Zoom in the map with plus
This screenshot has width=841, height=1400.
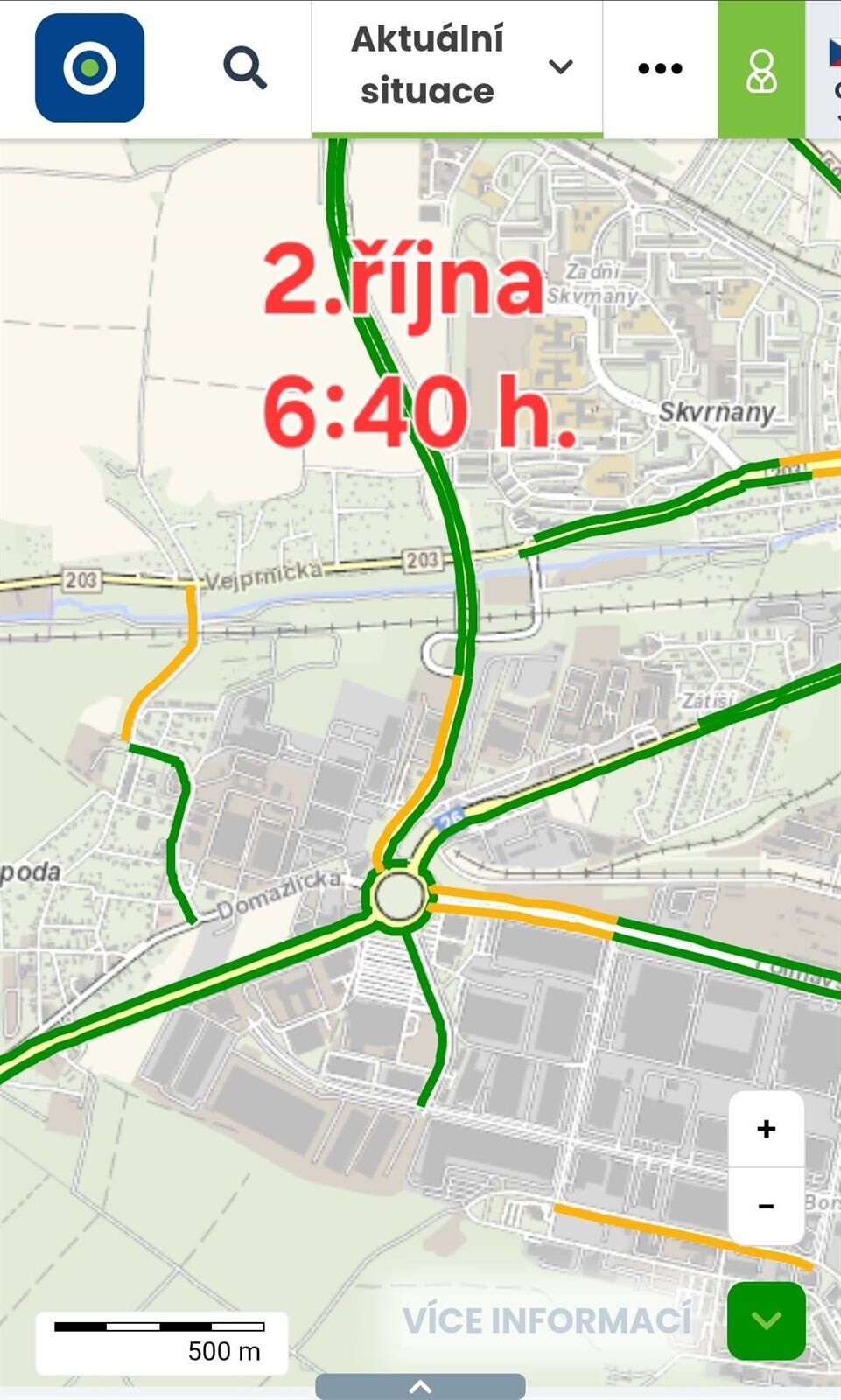(766, 1129)
